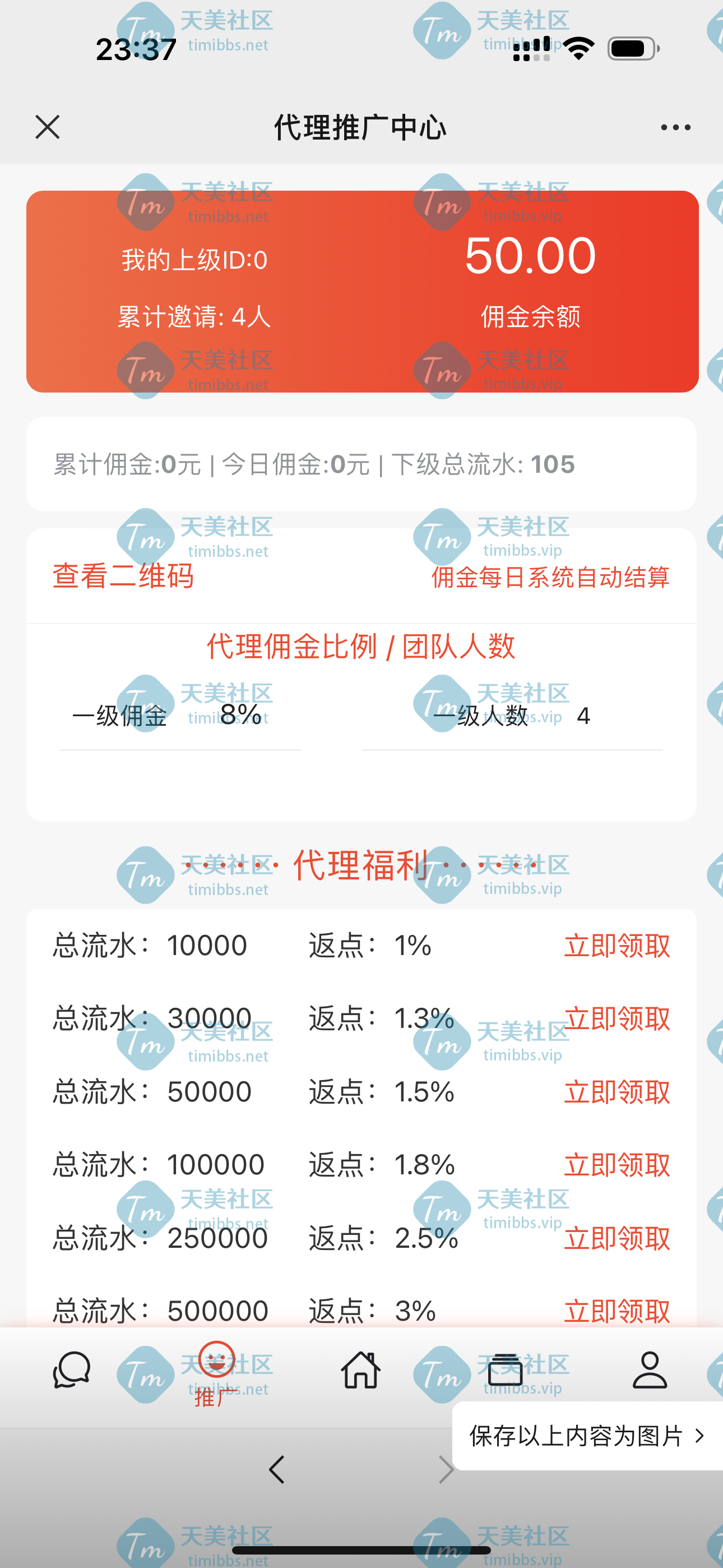Screen dimensions: 723x1568
Task: Choose 保存以上内容为图片
Action: pyautogui.click(x=587, y=1437)
